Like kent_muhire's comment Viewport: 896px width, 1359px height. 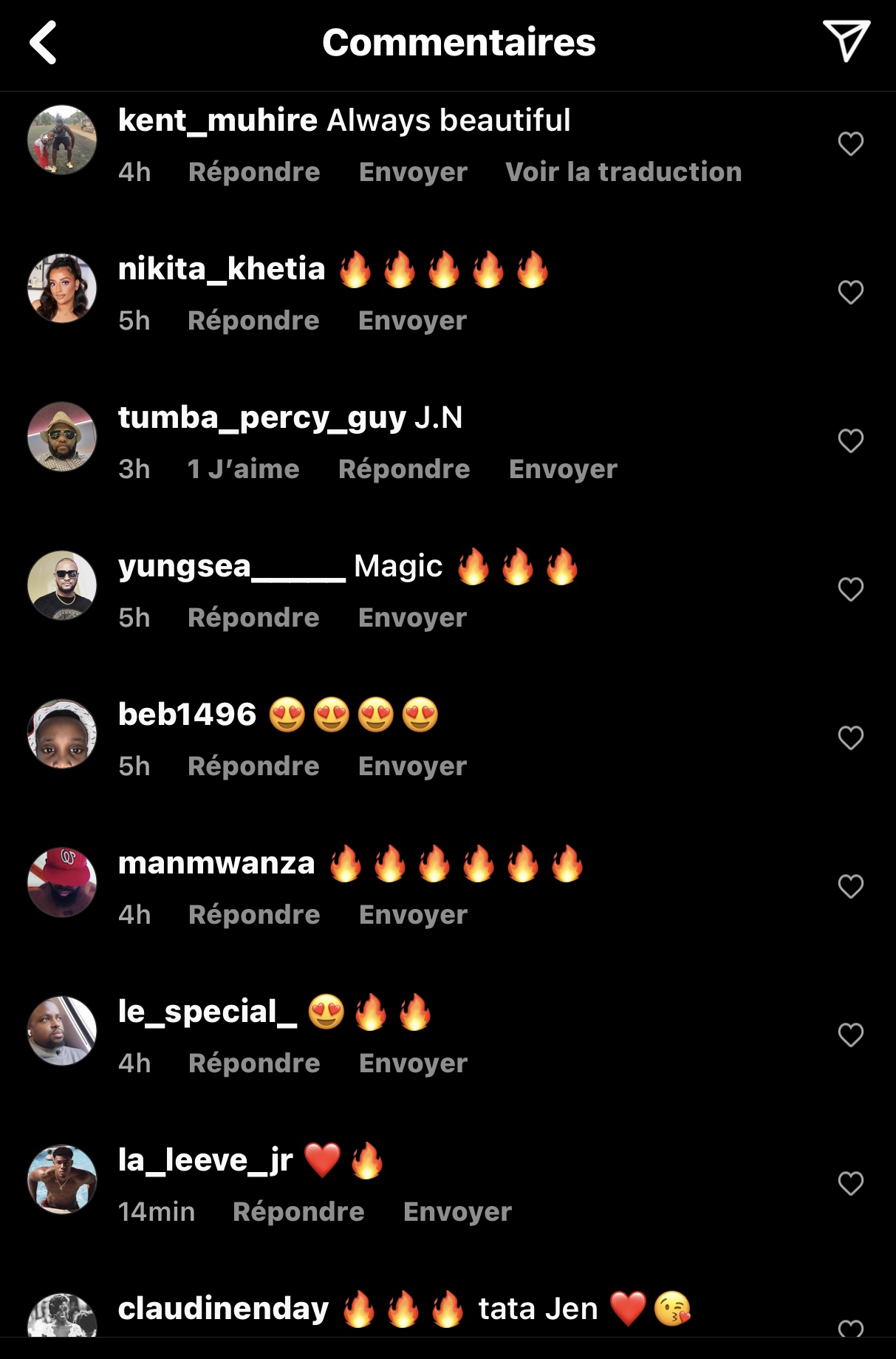(850, 143)
